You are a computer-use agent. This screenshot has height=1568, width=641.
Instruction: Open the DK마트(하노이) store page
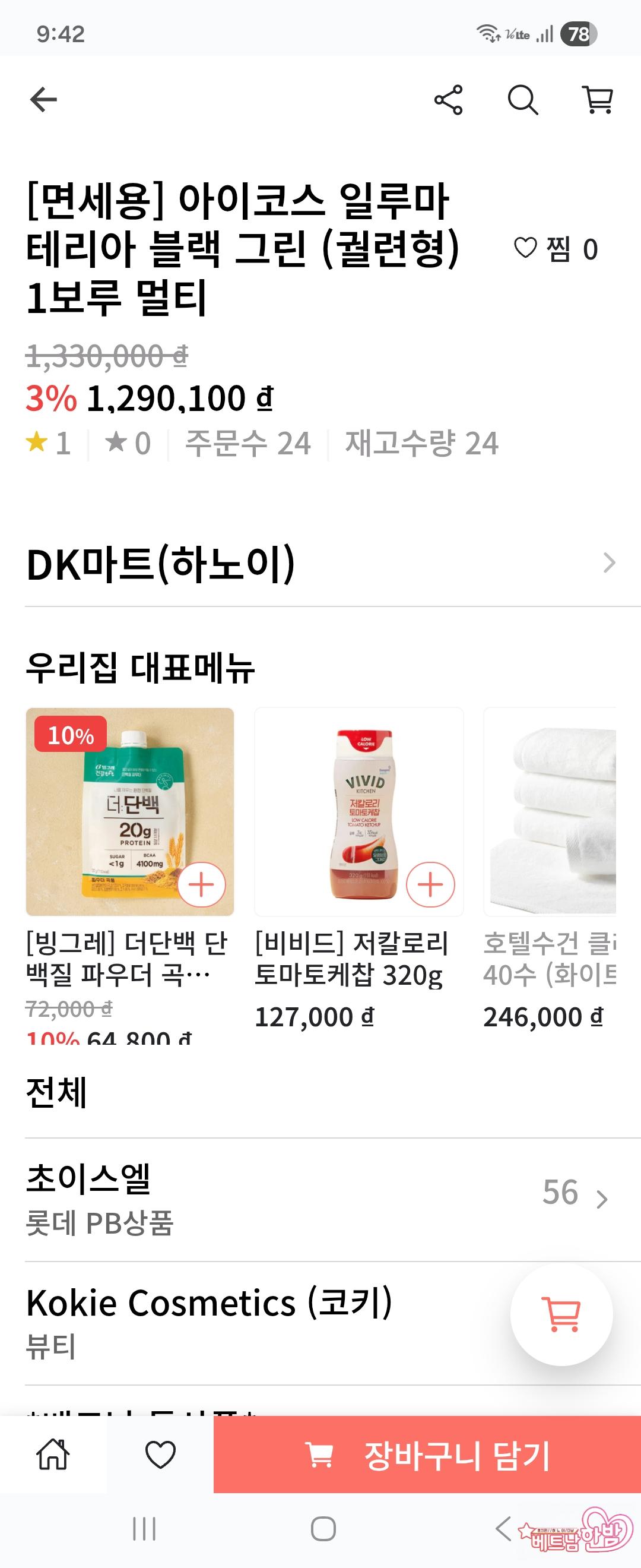pos(320,564)
